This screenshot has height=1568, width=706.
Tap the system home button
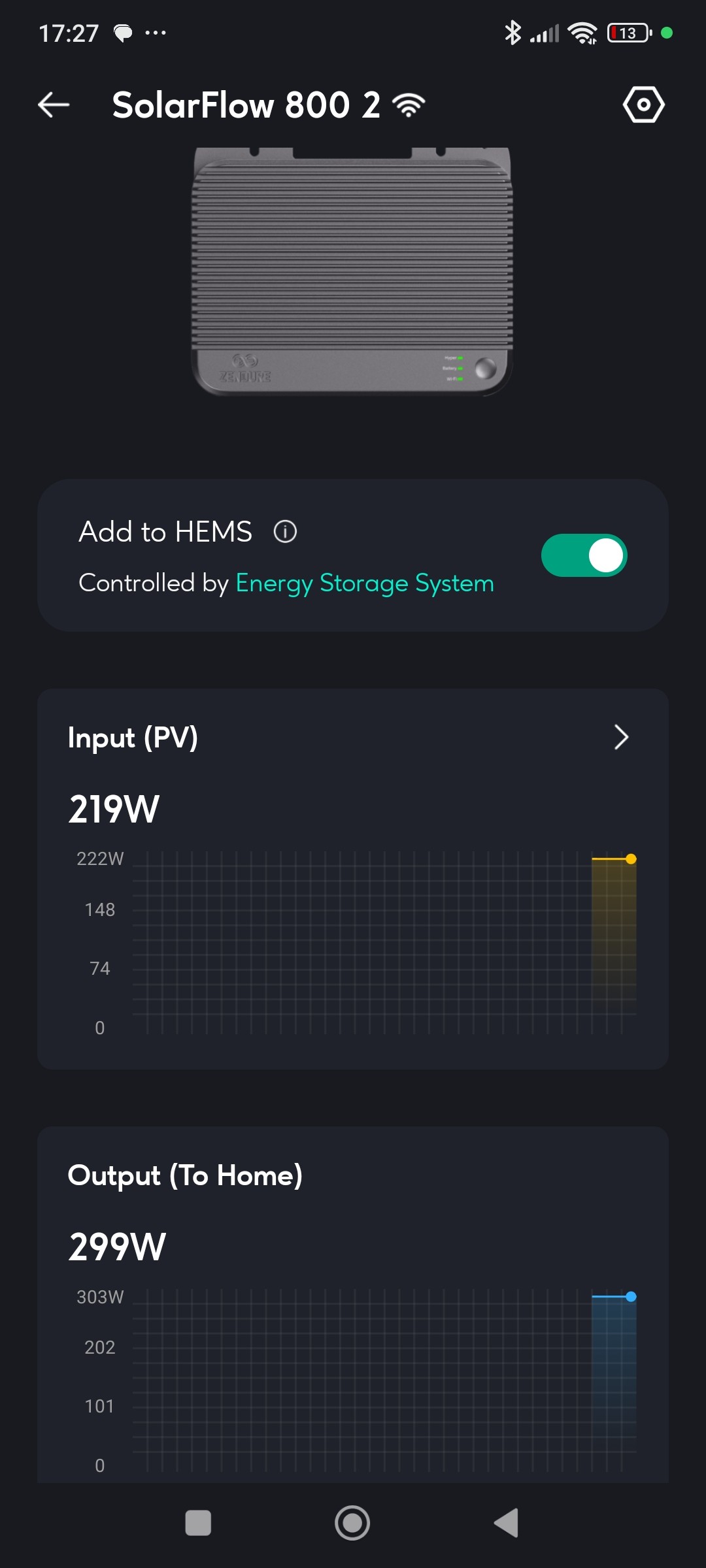(x=352, y=1523)
